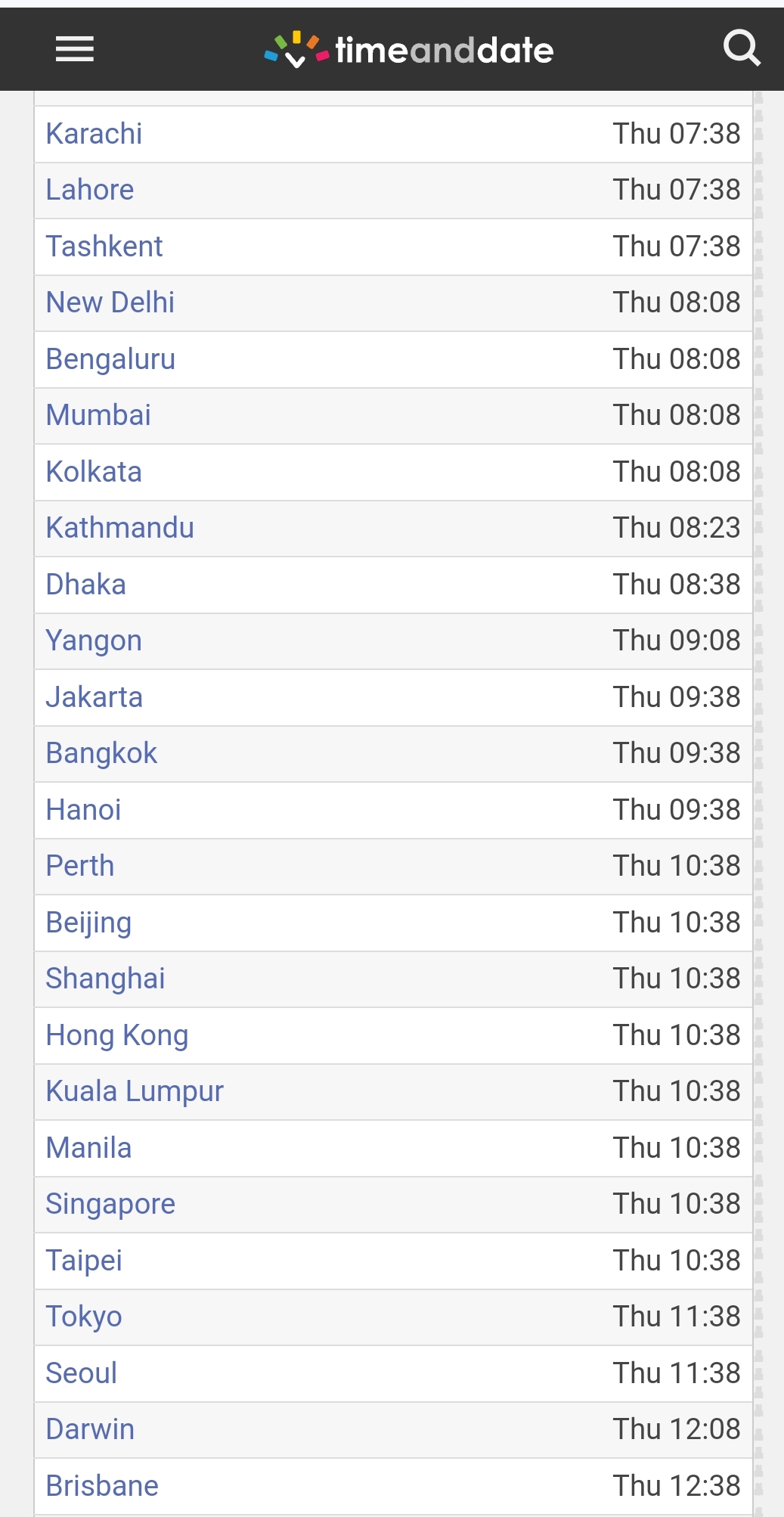Open Jakarta time page

[94, 697]
